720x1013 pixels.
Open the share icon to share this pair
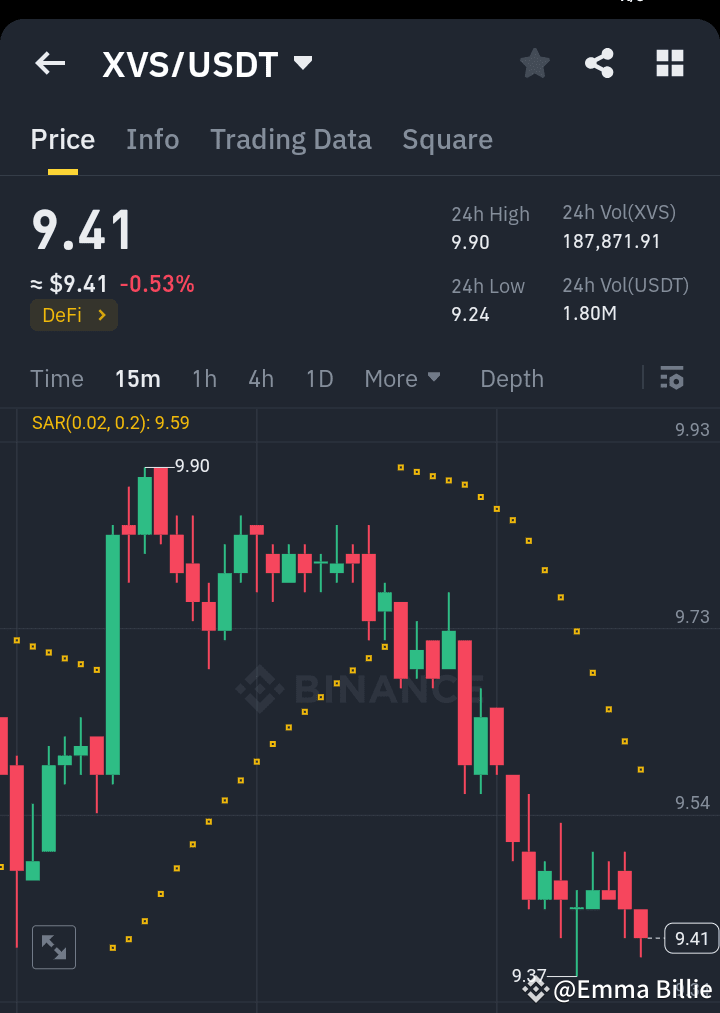[x=599, y=62]
